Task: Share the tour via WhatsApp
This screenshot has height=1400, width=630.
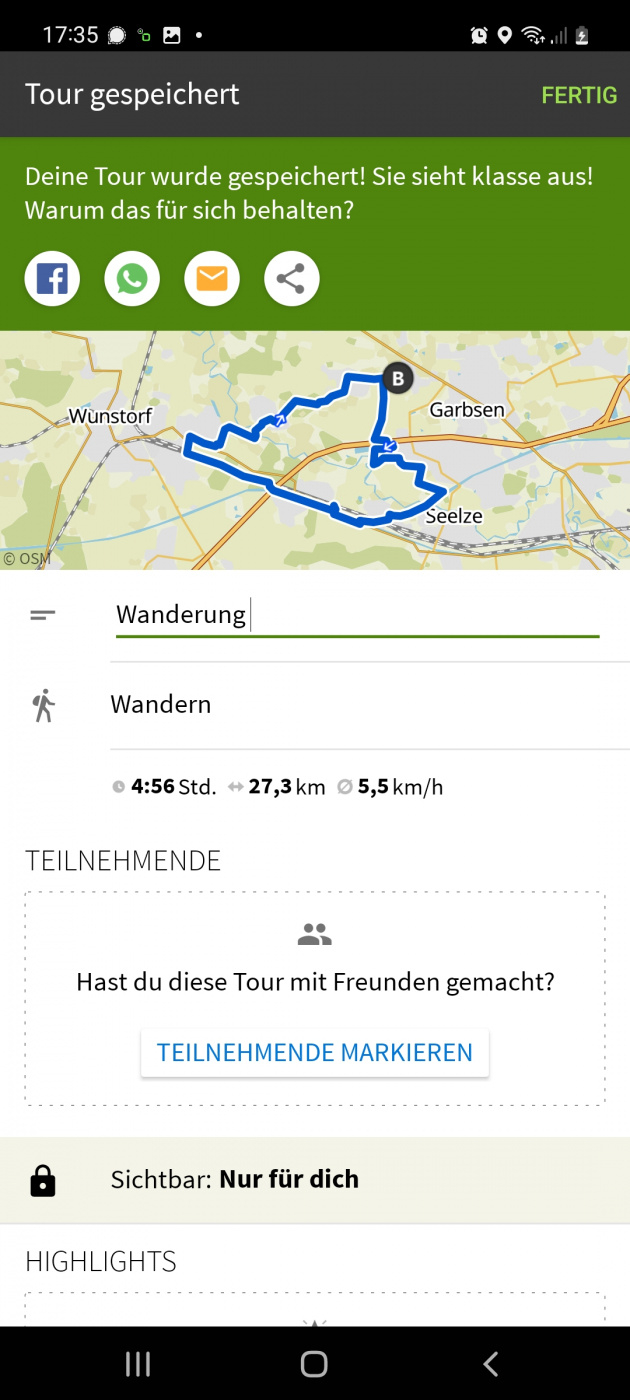Action: [x=132, y=278]
